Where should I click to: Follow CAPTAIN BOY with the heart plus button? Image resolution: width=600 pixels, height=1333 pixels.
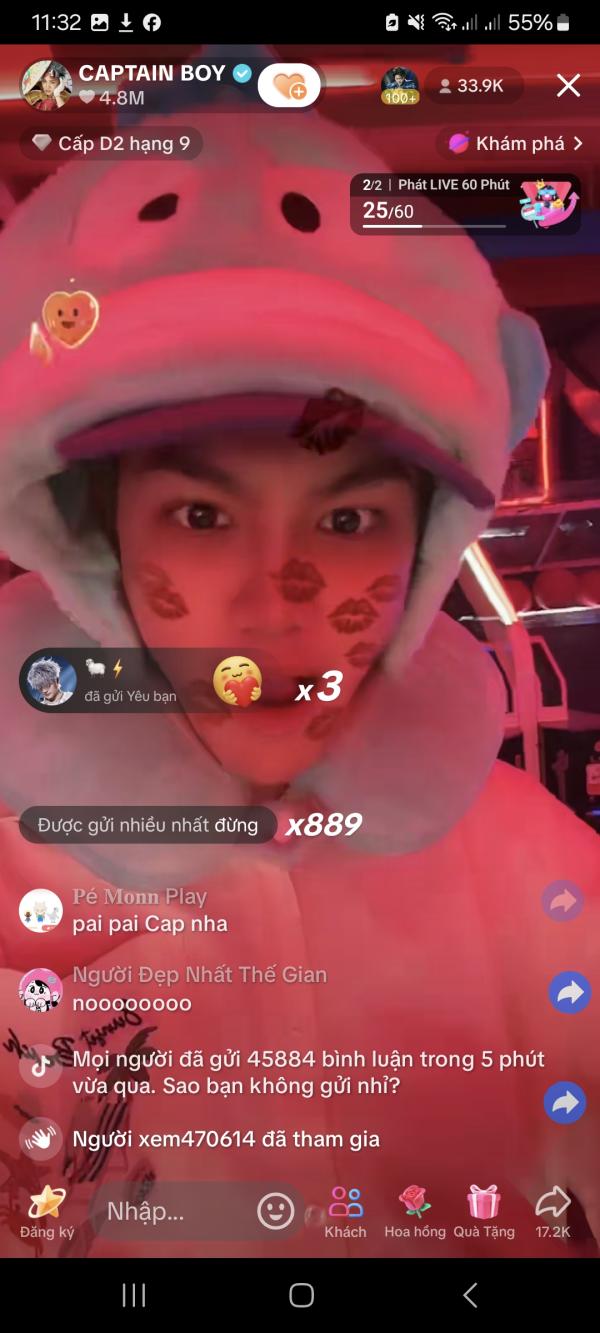pos(289,86)
